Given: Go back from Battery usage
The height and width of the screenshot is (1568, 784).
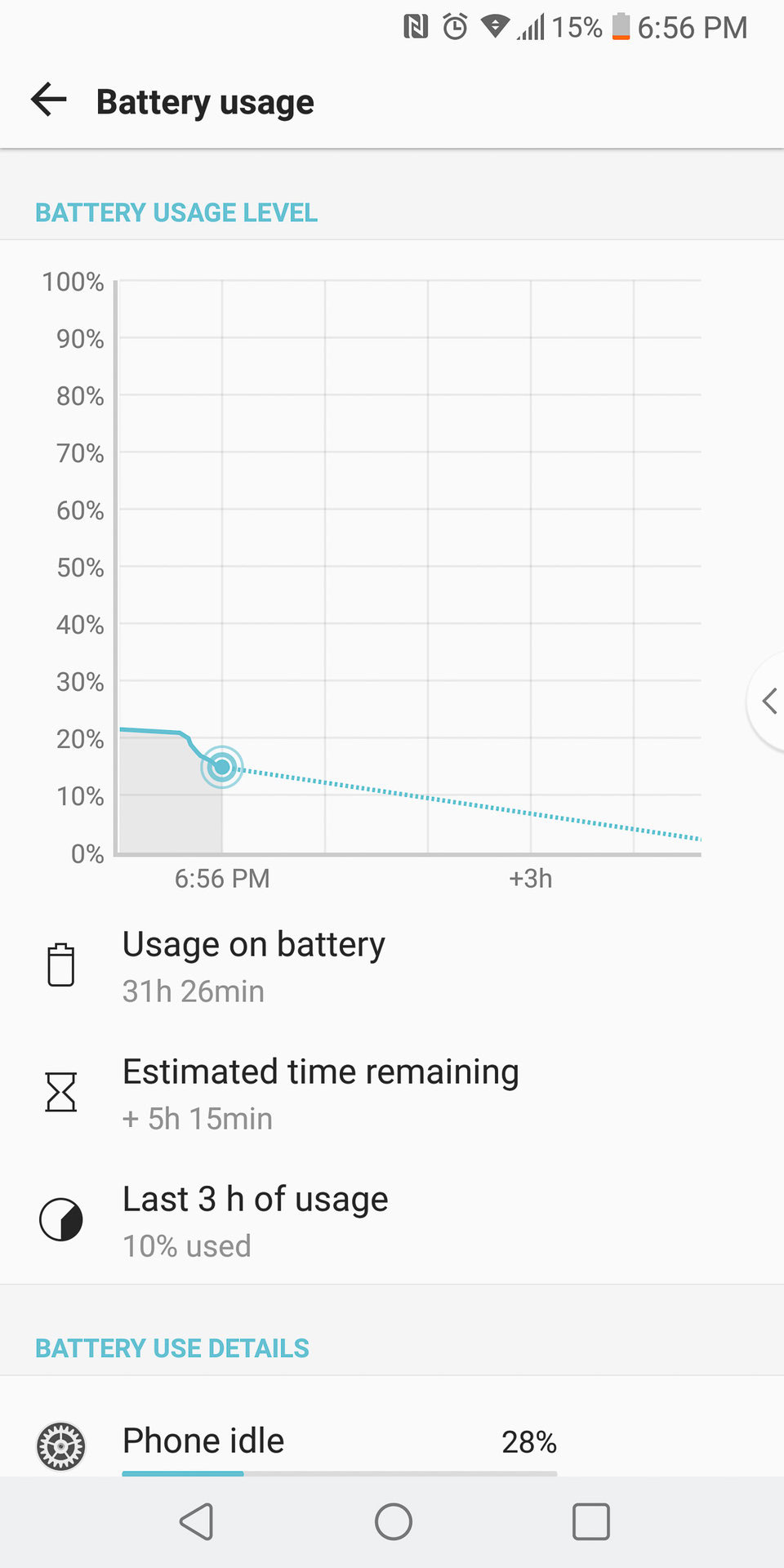Looking at the screenshot, I should pyautogui.click(x=49, y=100).
